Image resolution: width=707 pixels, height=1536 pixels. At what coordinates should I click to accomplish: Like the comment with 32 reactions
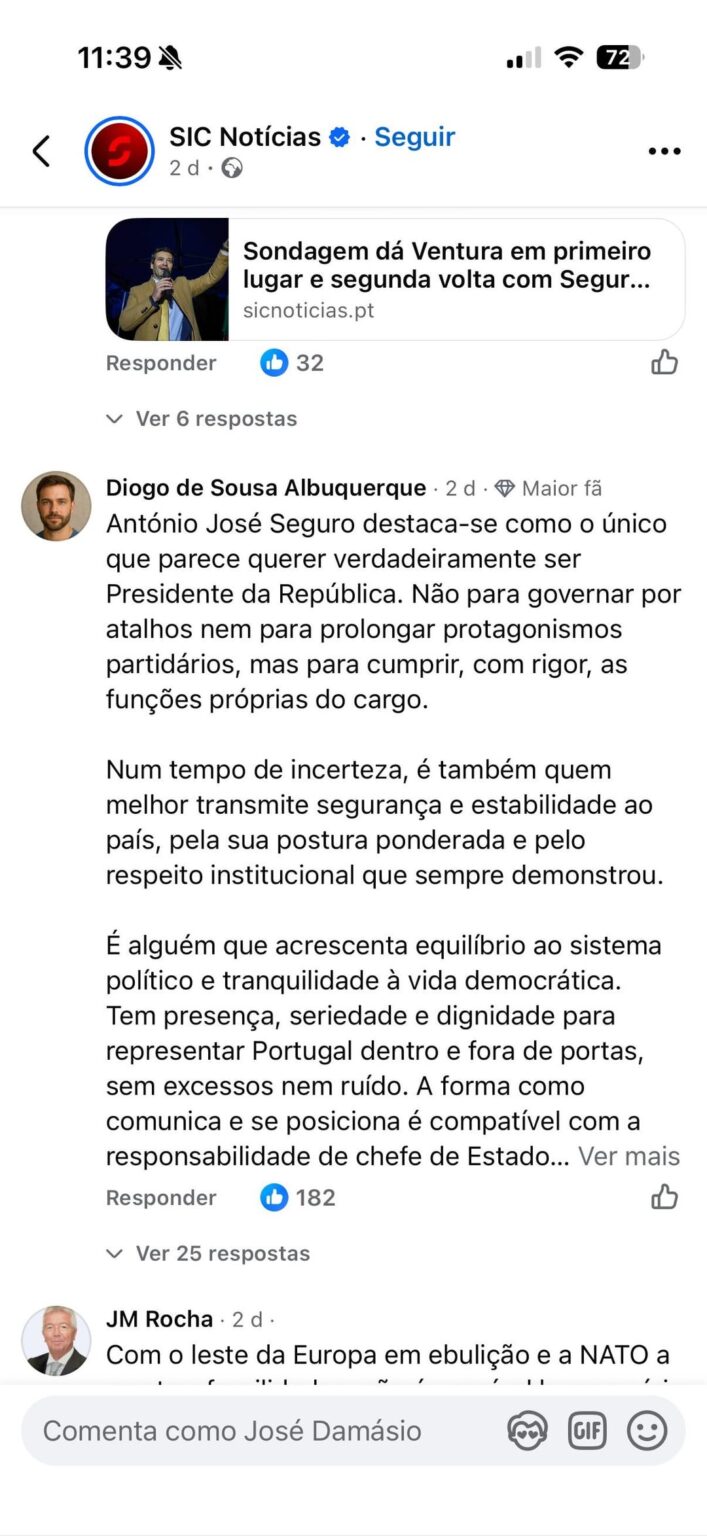tap(664, 362)
